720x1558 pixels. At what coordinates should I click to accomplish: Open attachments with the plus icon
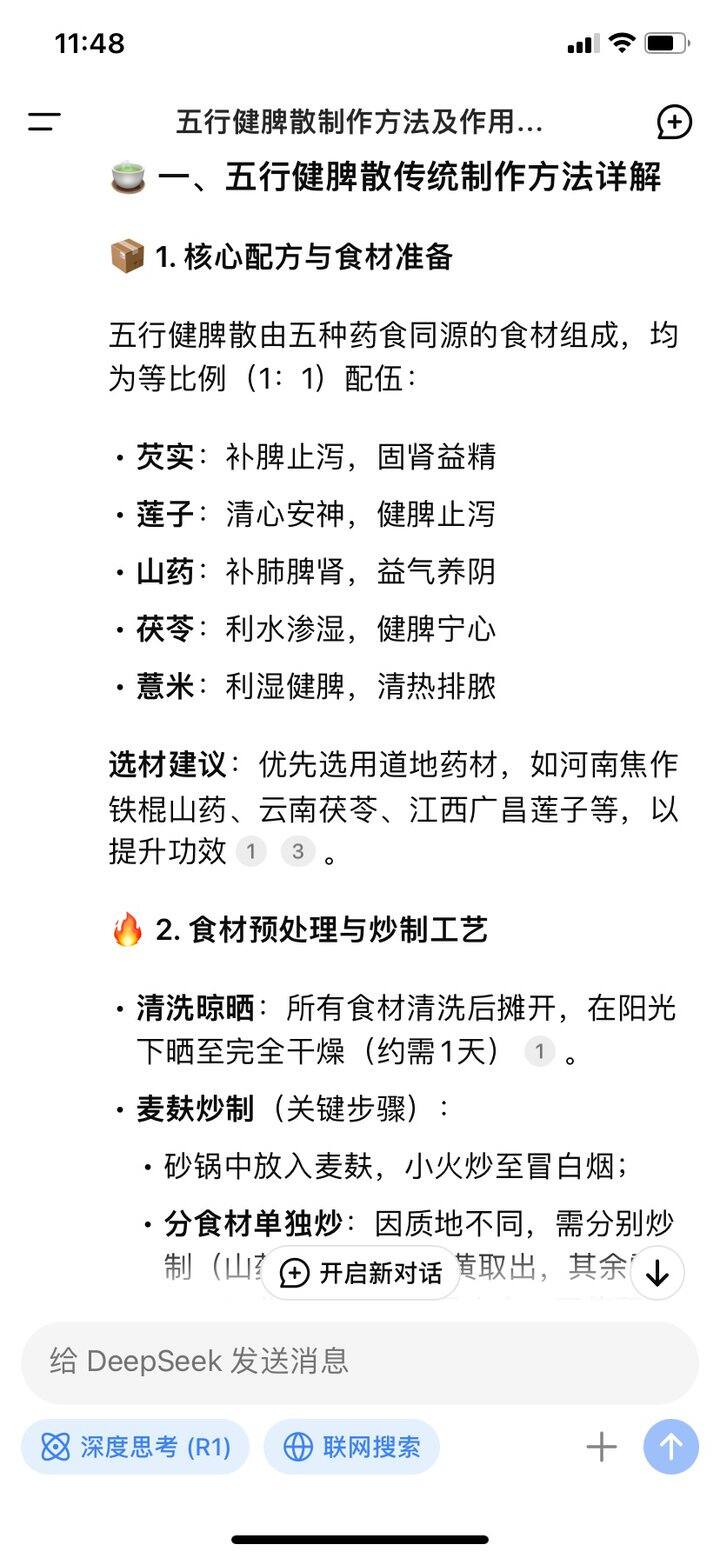click(x=601, y=1447)
